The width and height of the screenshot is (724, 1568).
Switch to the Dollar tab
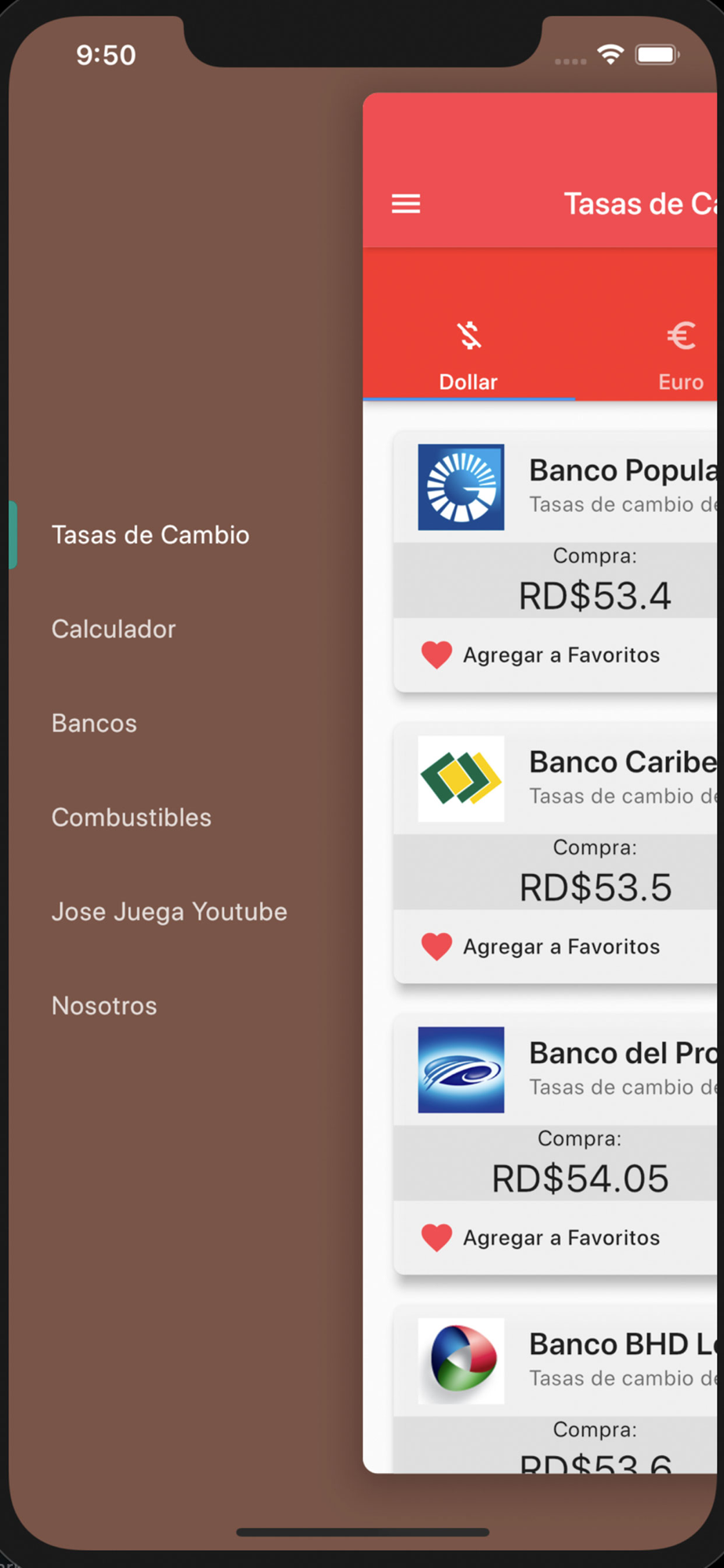[x=469, y=355]
